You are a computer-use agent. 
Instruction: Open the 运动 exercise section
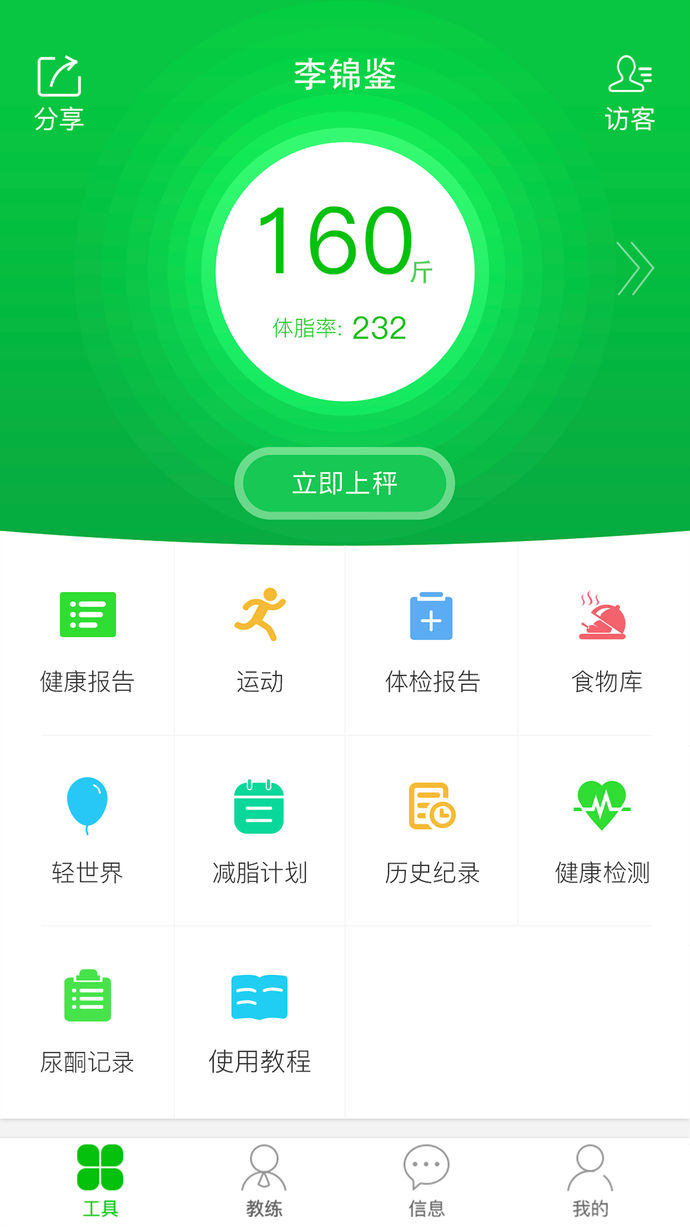(x=260, y=640)
